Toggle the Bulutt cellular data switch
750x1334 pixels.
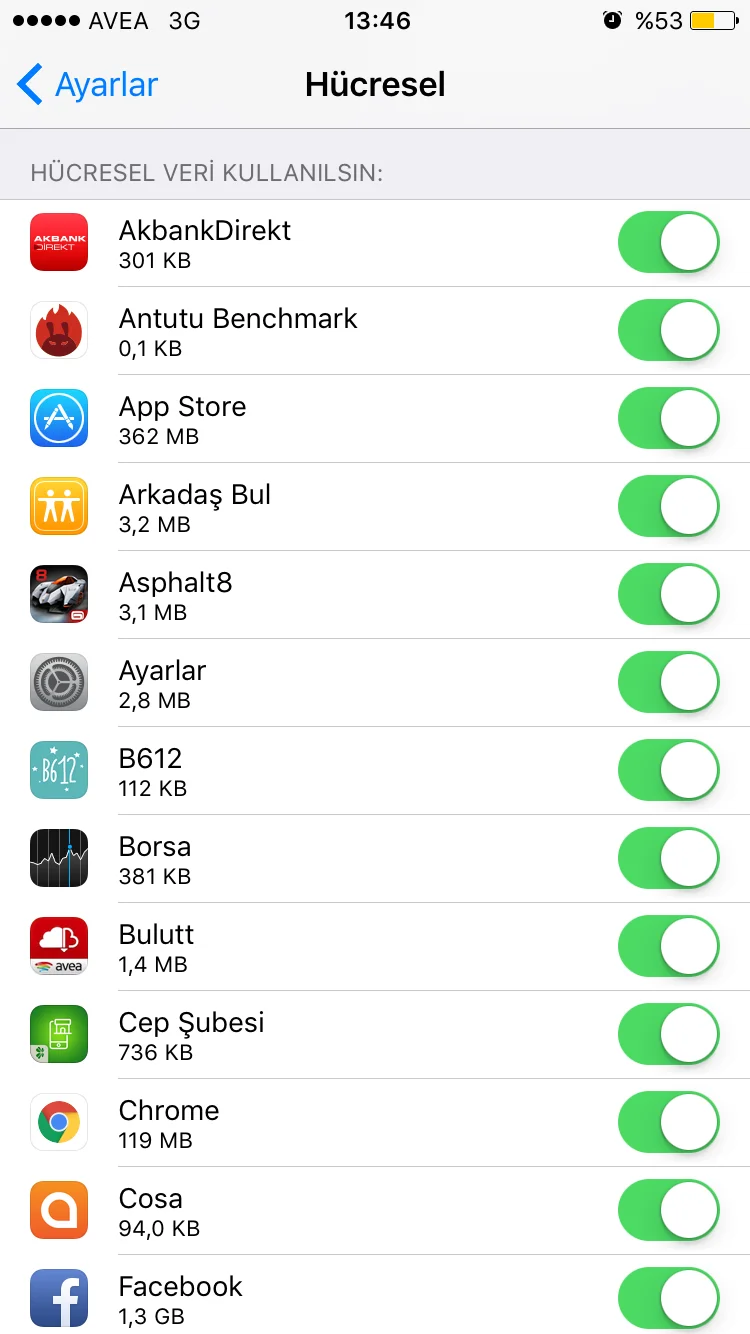[x=668, y=947]
